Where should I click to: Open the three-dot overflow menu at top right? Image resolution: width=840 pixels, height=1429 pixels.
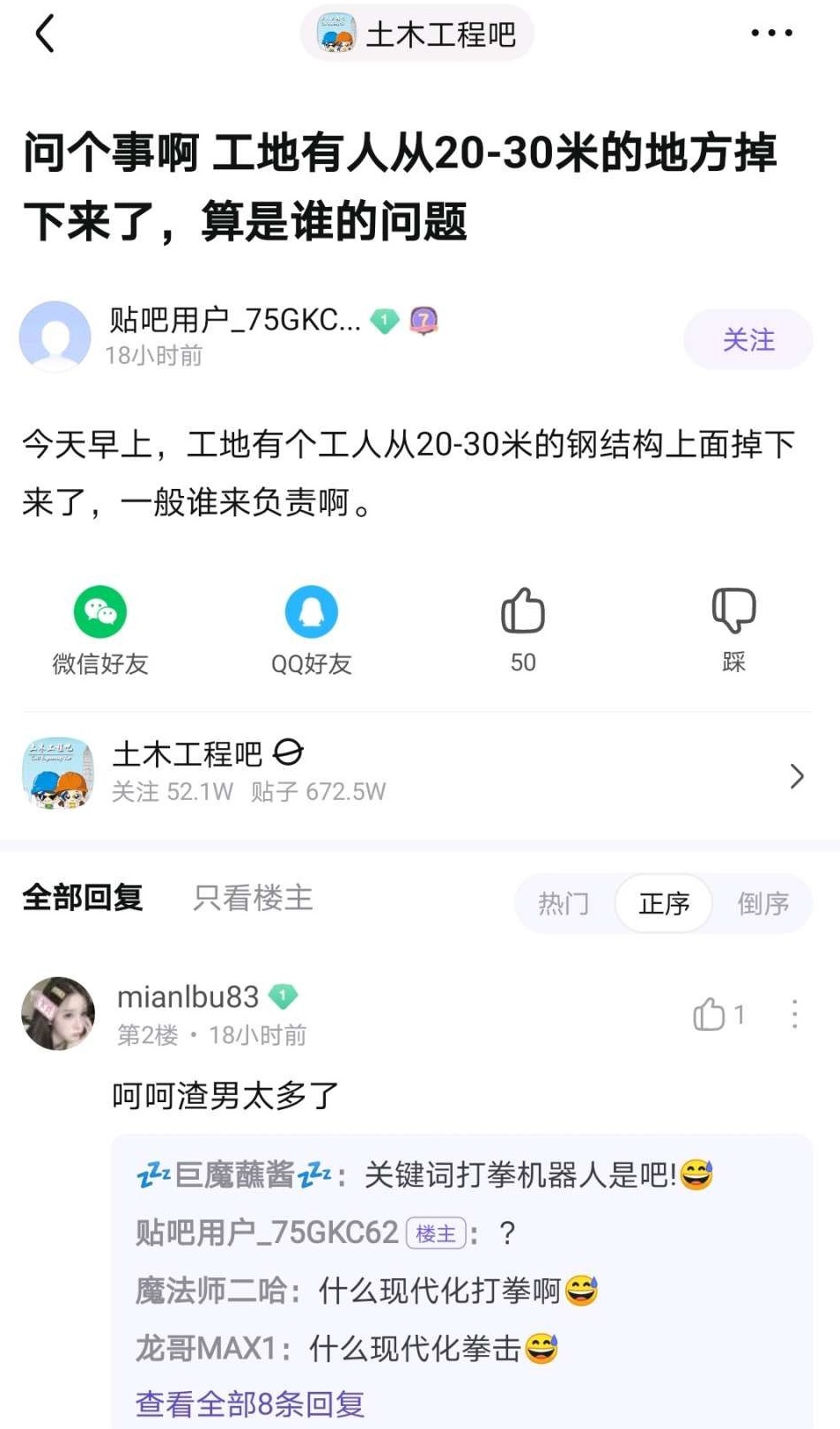tap(772, 33)
